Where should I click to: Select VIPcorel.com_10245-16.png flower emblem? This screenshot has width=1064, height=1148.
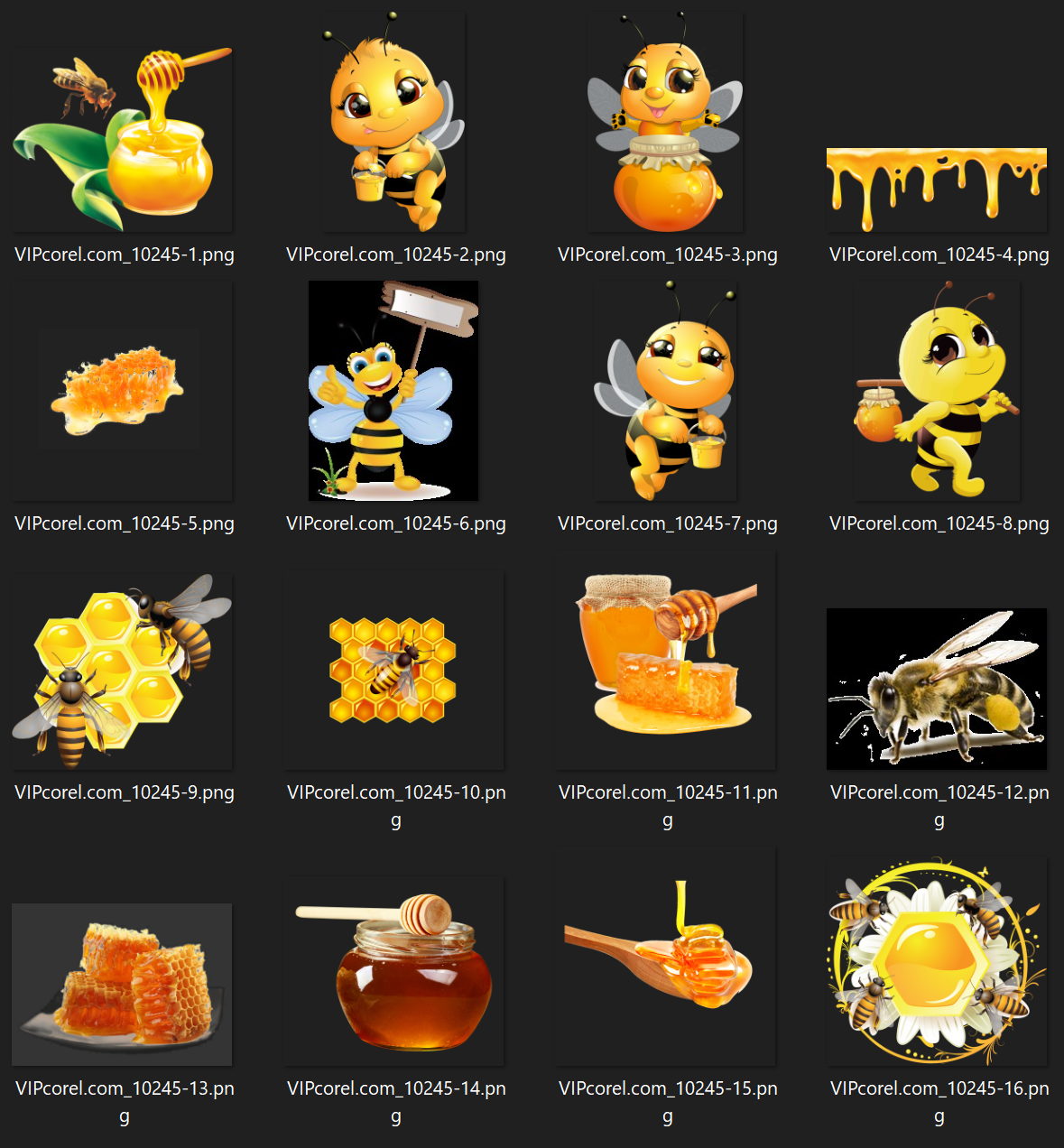pos(937,961)
